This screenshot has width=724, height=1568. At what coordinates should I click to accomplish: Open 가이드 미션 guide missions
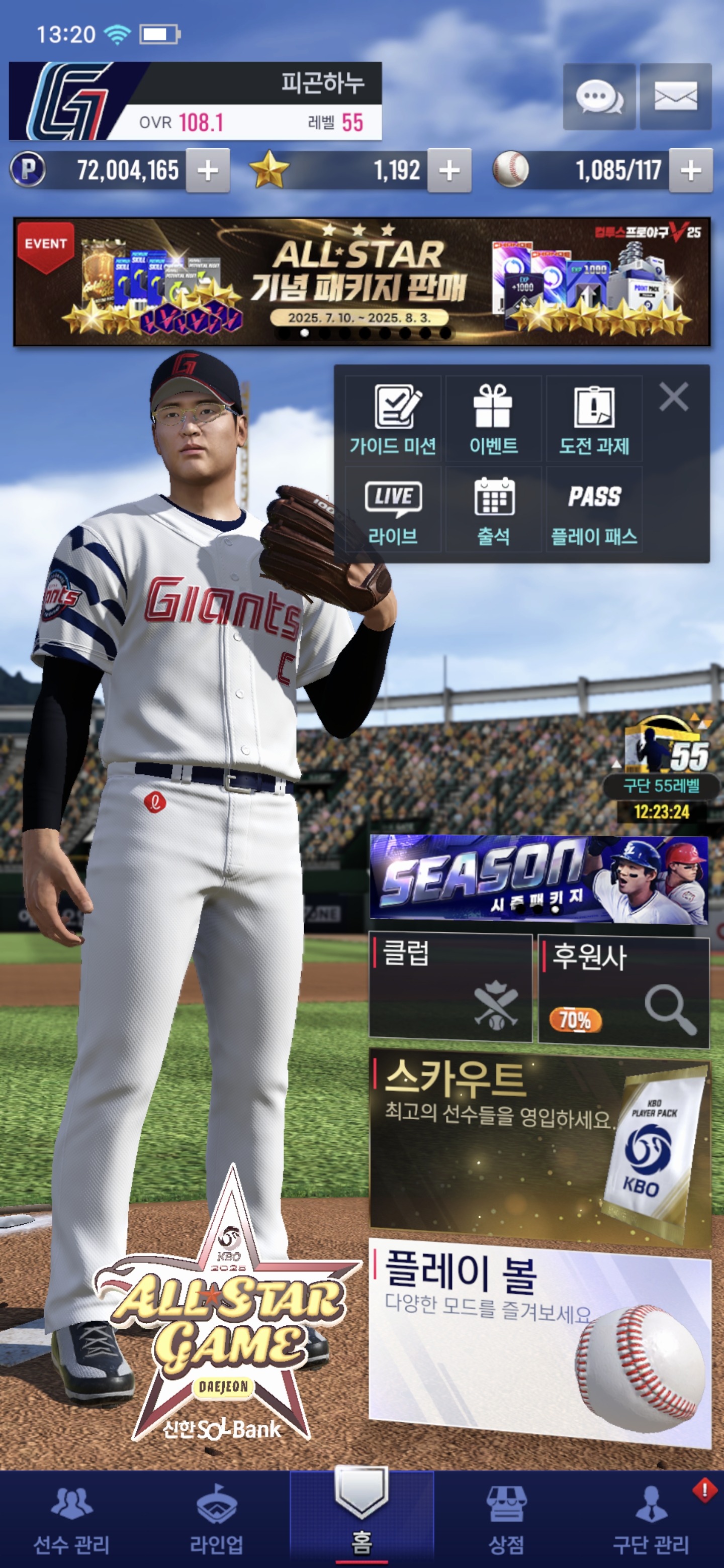[x=393, y=420]
